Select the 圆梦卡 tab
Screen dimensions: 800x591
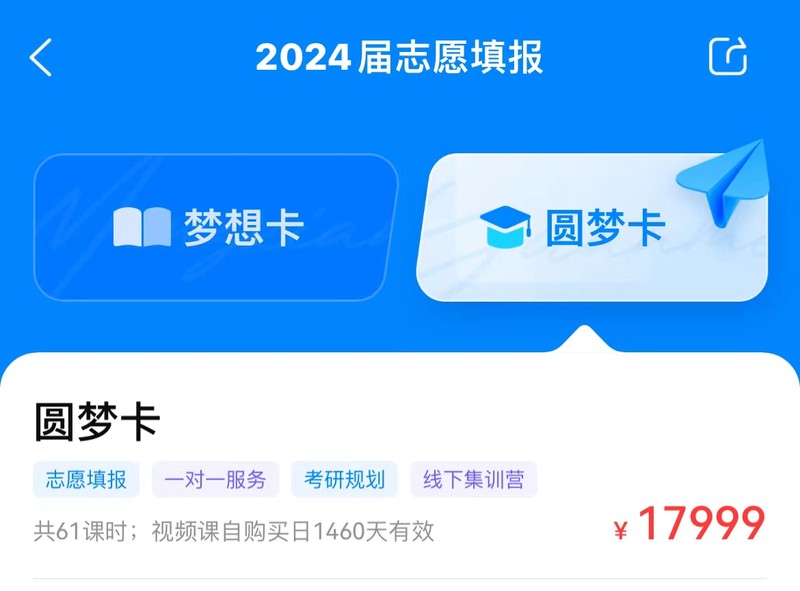pos(590,228)
